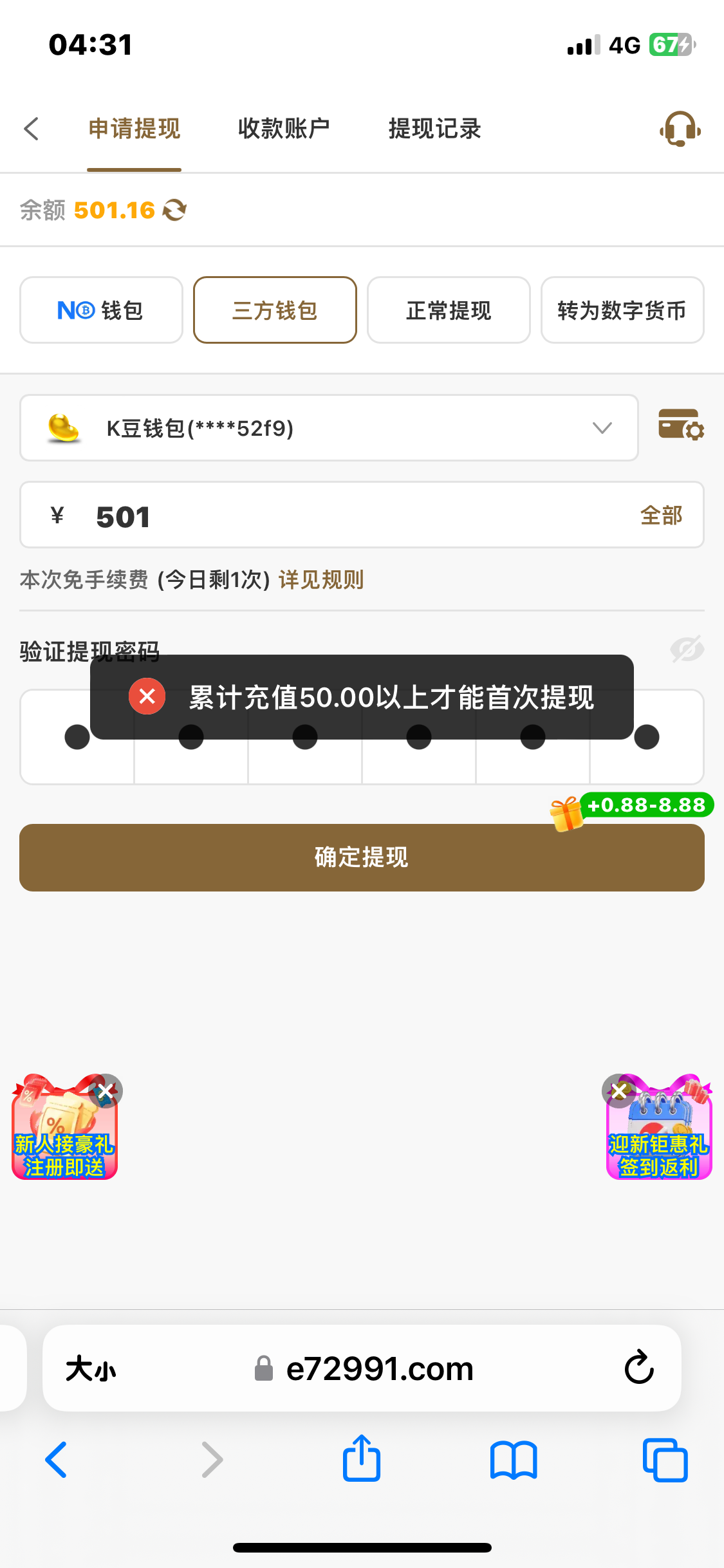Switch to the 收款账户 tab
This screenshot has width=724, height=1568.
click(x=284, y=129)
